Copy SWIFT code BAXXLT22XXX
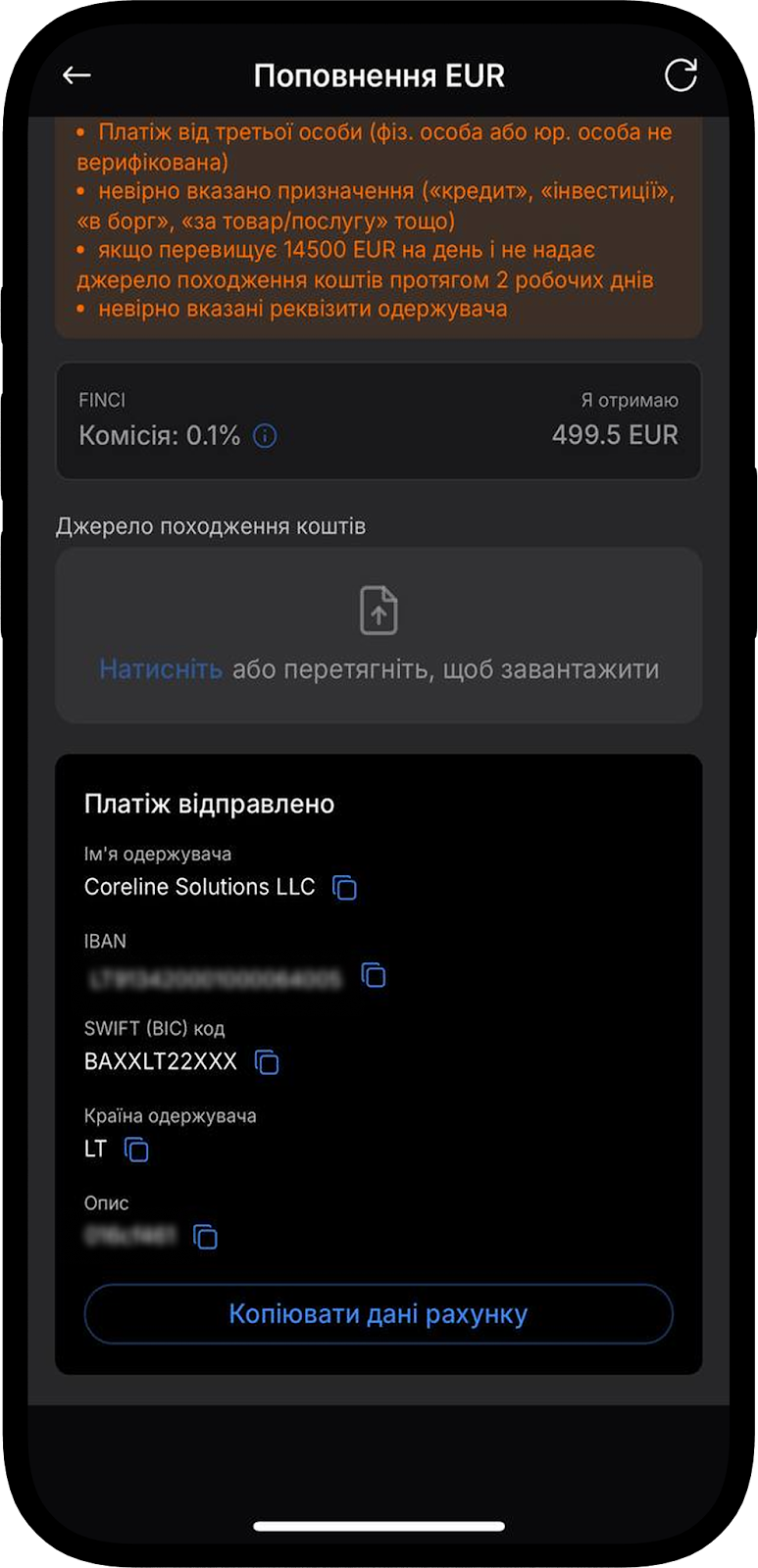 point(267,1062)
